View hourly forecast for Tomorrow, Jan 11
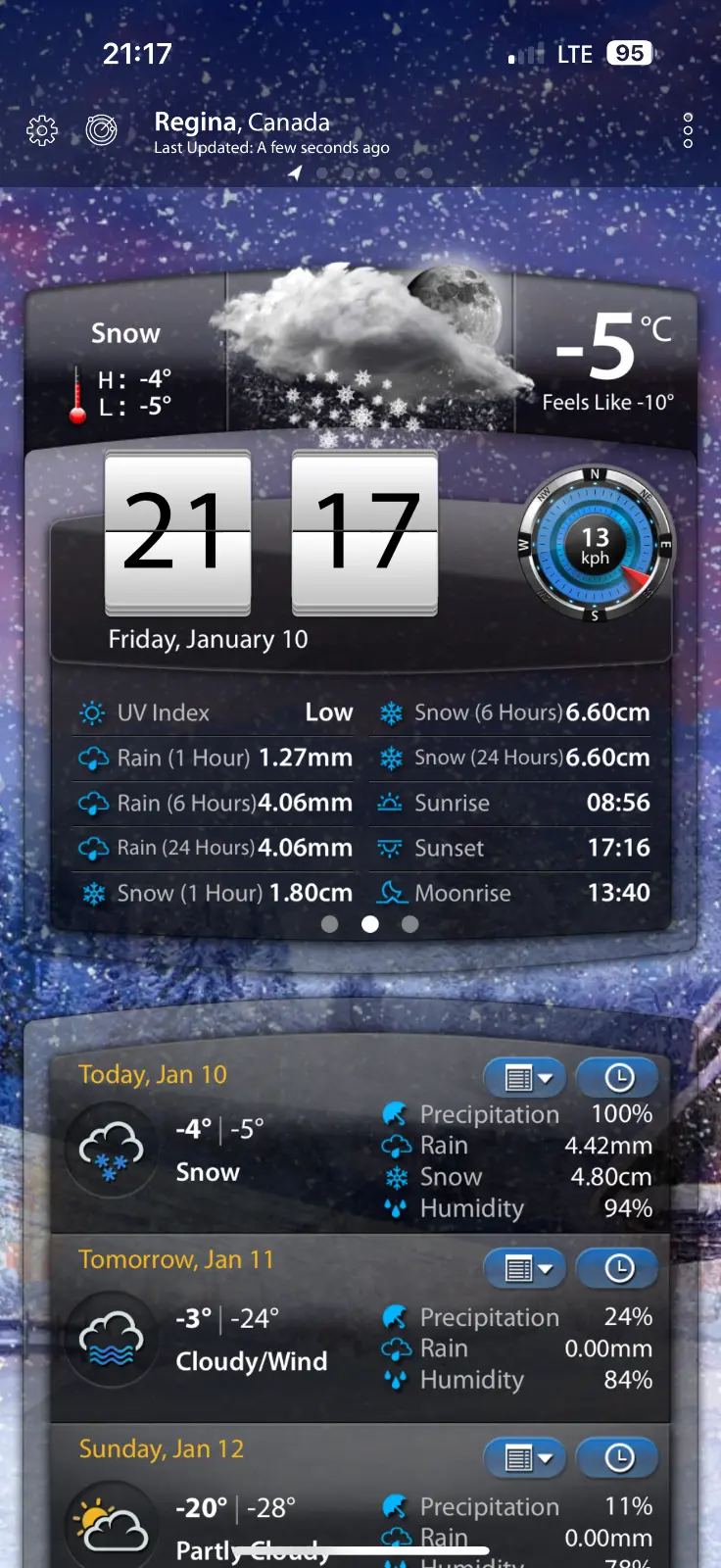The height and width of the screenshot is (1568, 721). pos(618,1268)
